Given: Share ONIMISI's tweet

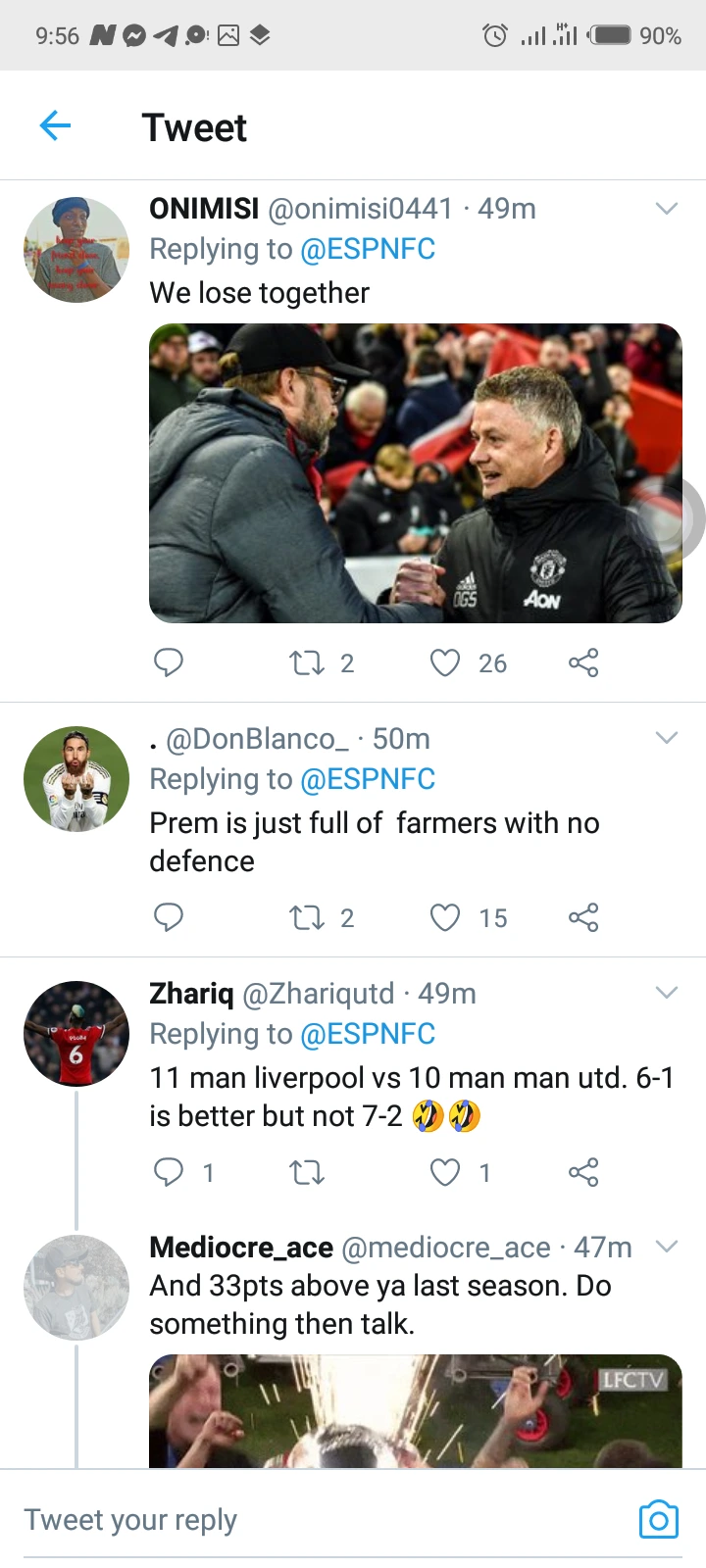Looking at the screenshot, I should coord(583,663).
